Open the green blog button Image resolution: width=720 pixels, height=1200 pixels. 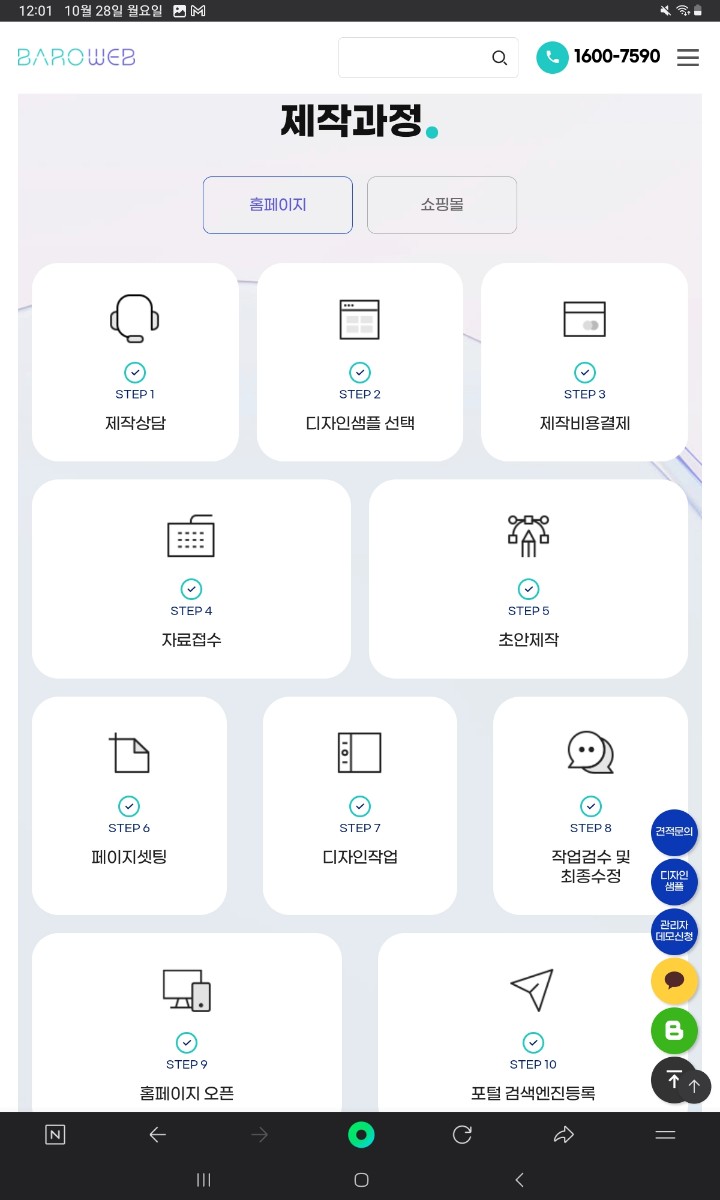point(674,1030)
